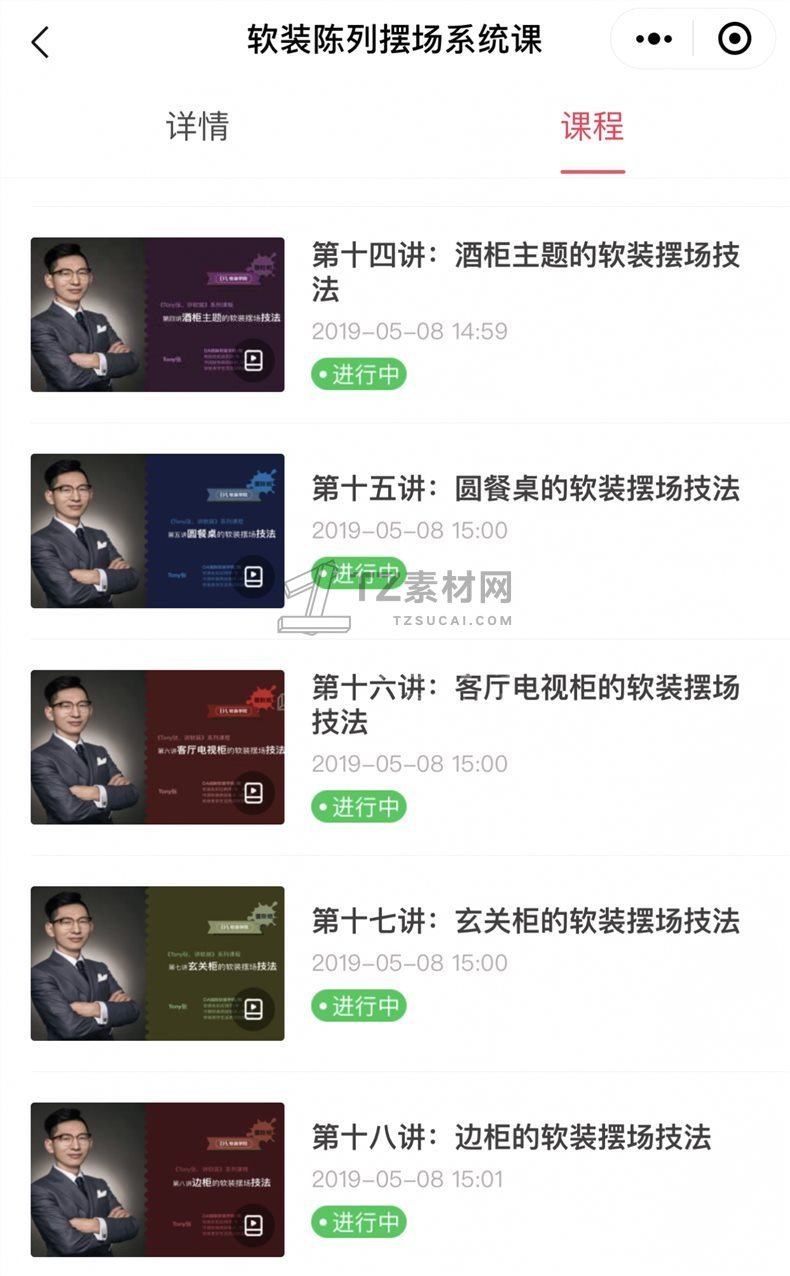Switch to the 详情 tab

[197, 127]
